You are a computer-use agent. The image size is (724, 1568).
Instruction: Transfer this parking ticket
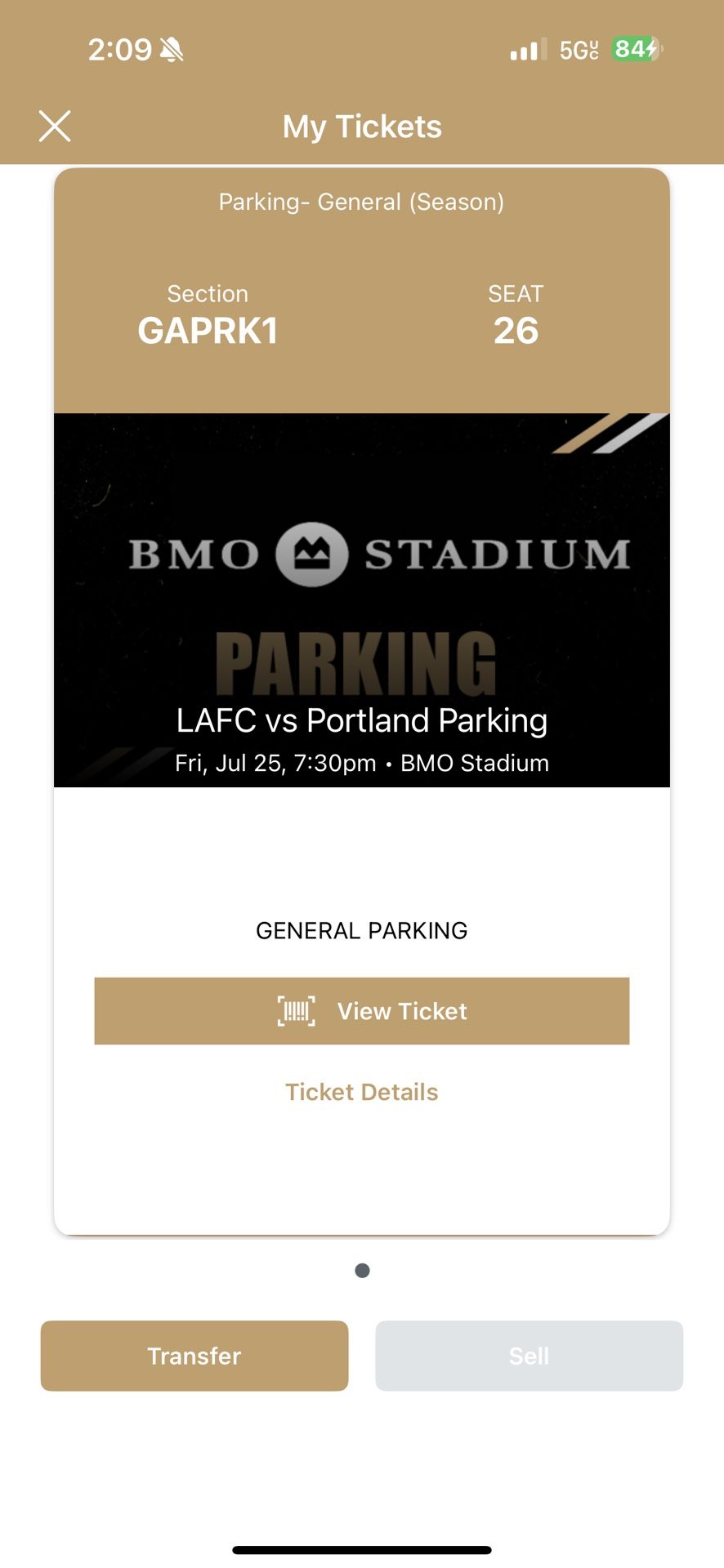coord(194,1356)
